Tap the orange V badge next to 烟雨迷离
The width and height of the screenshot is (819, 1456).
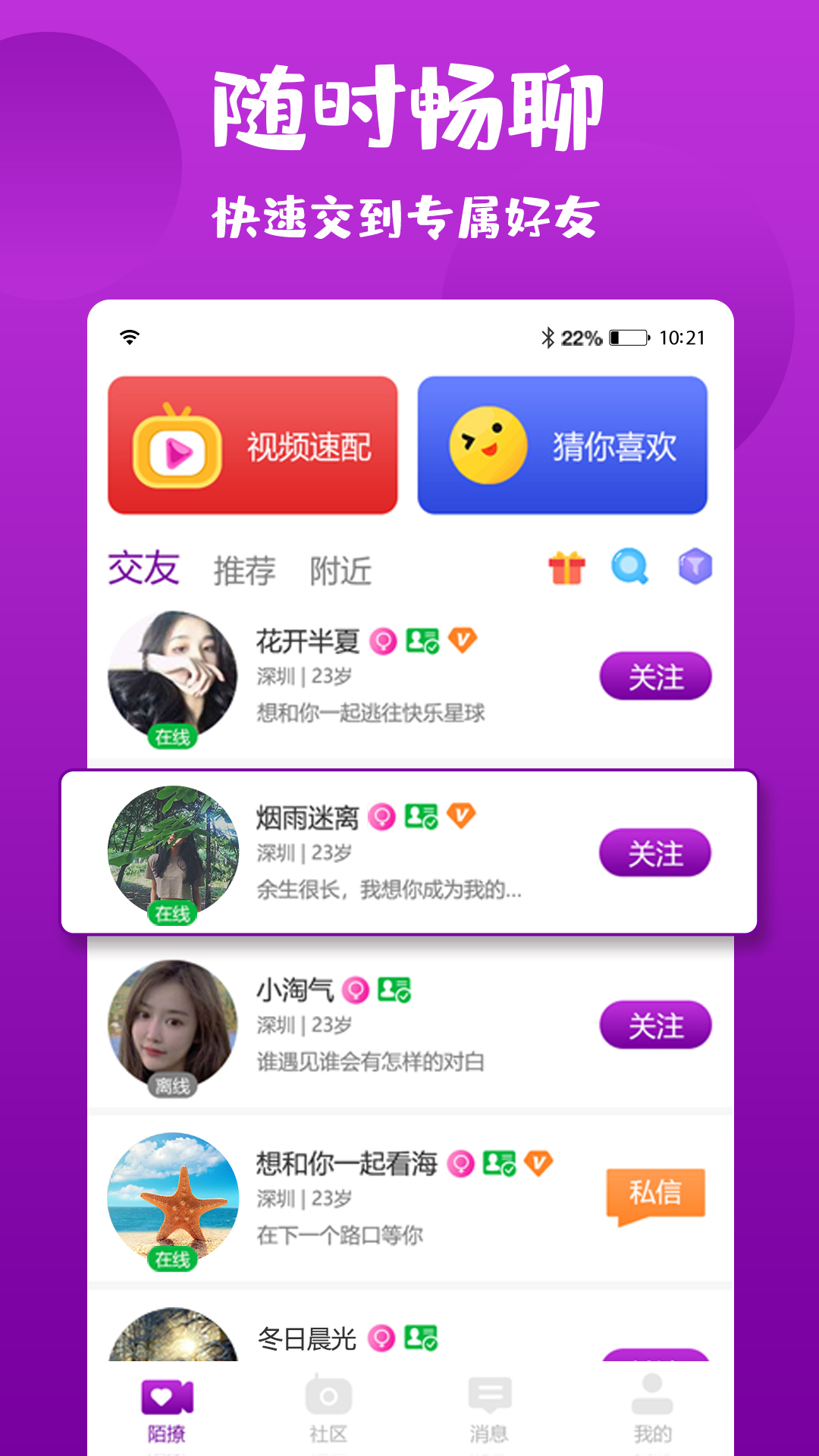pyautogui.click(x=462, y=817)
